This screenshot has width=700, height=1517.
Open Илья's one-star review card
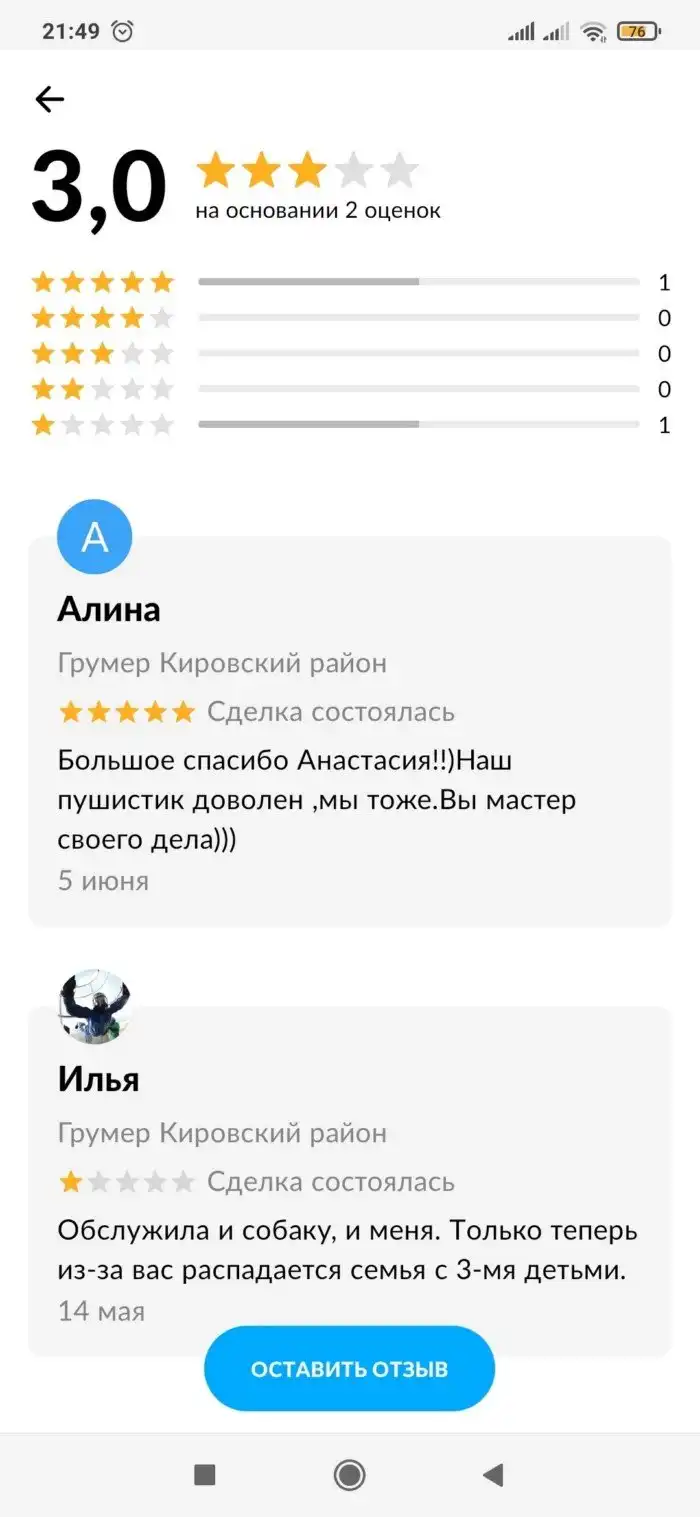(x=349, y=1200)
